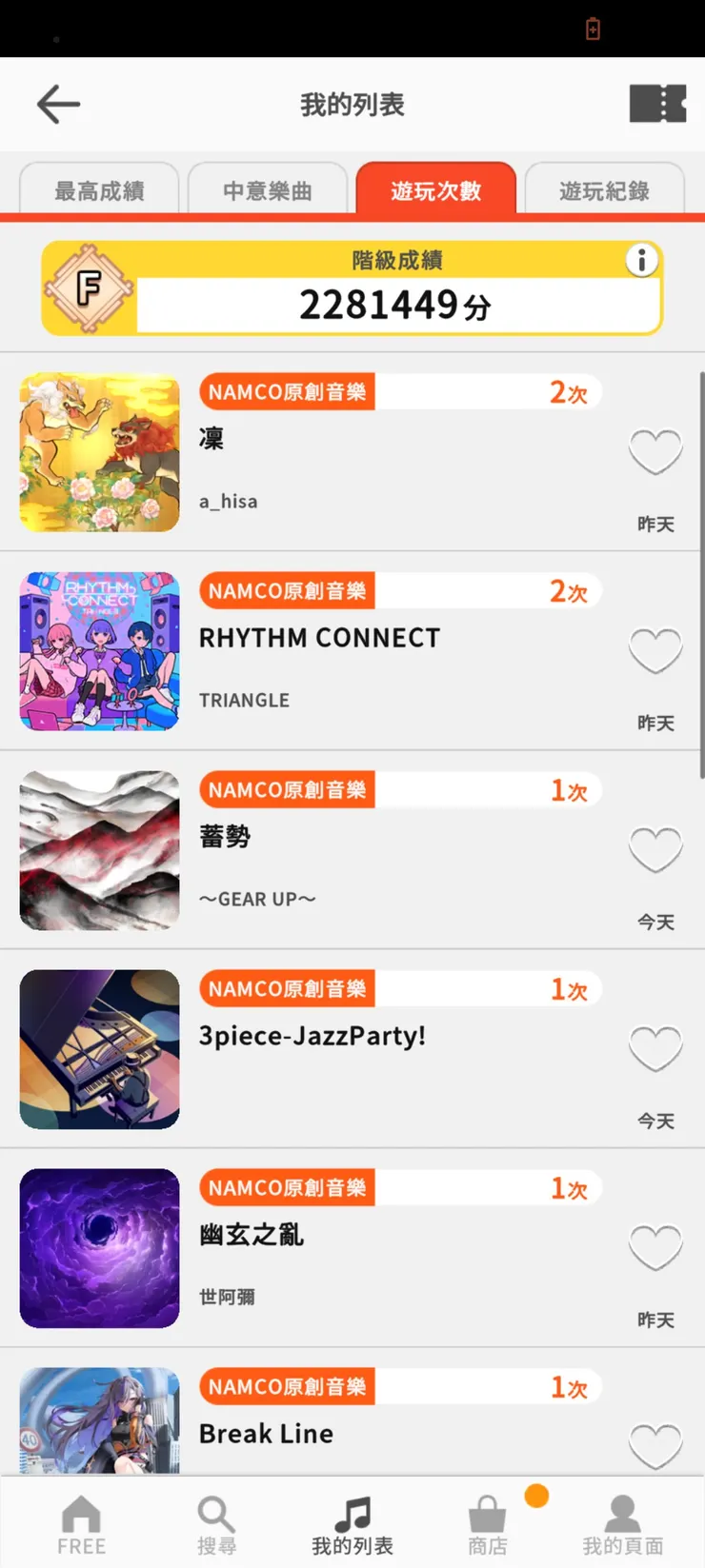This screenshot has width=705, height=1568.
Task: Go to the FREE home tab
Action: click(82, 1524)
